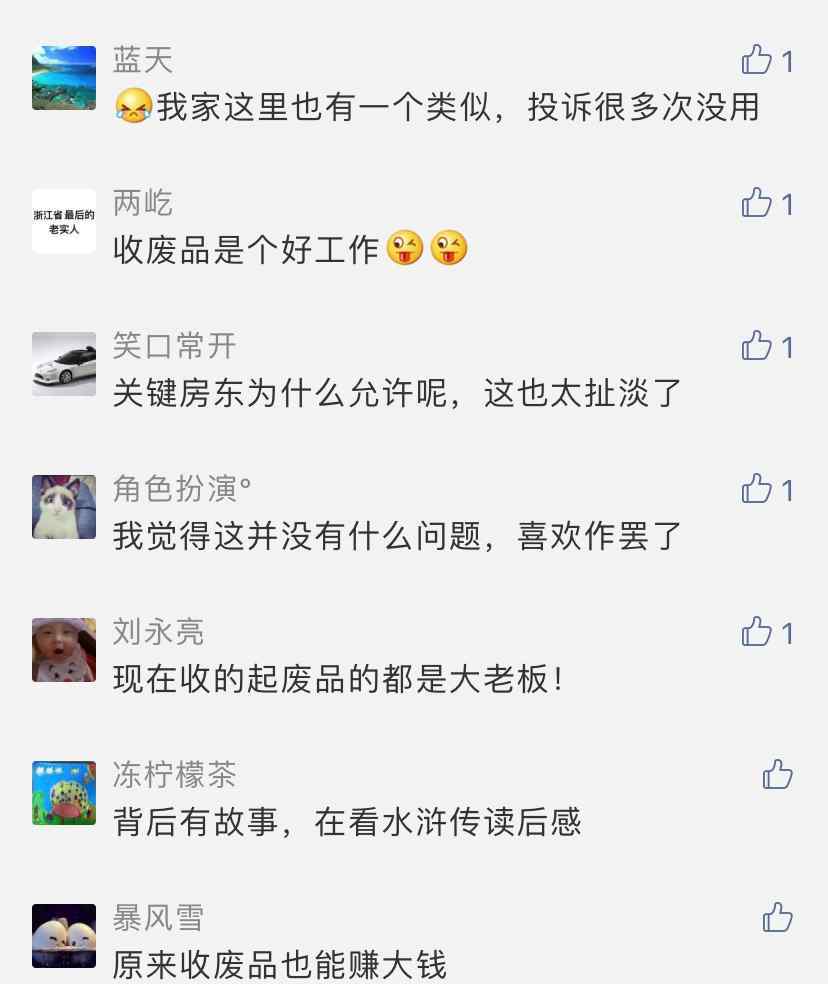This screenshot has width=828, height=984.
Task: Like 冻柠檬茶's comment
Action: tap(777, 775)
